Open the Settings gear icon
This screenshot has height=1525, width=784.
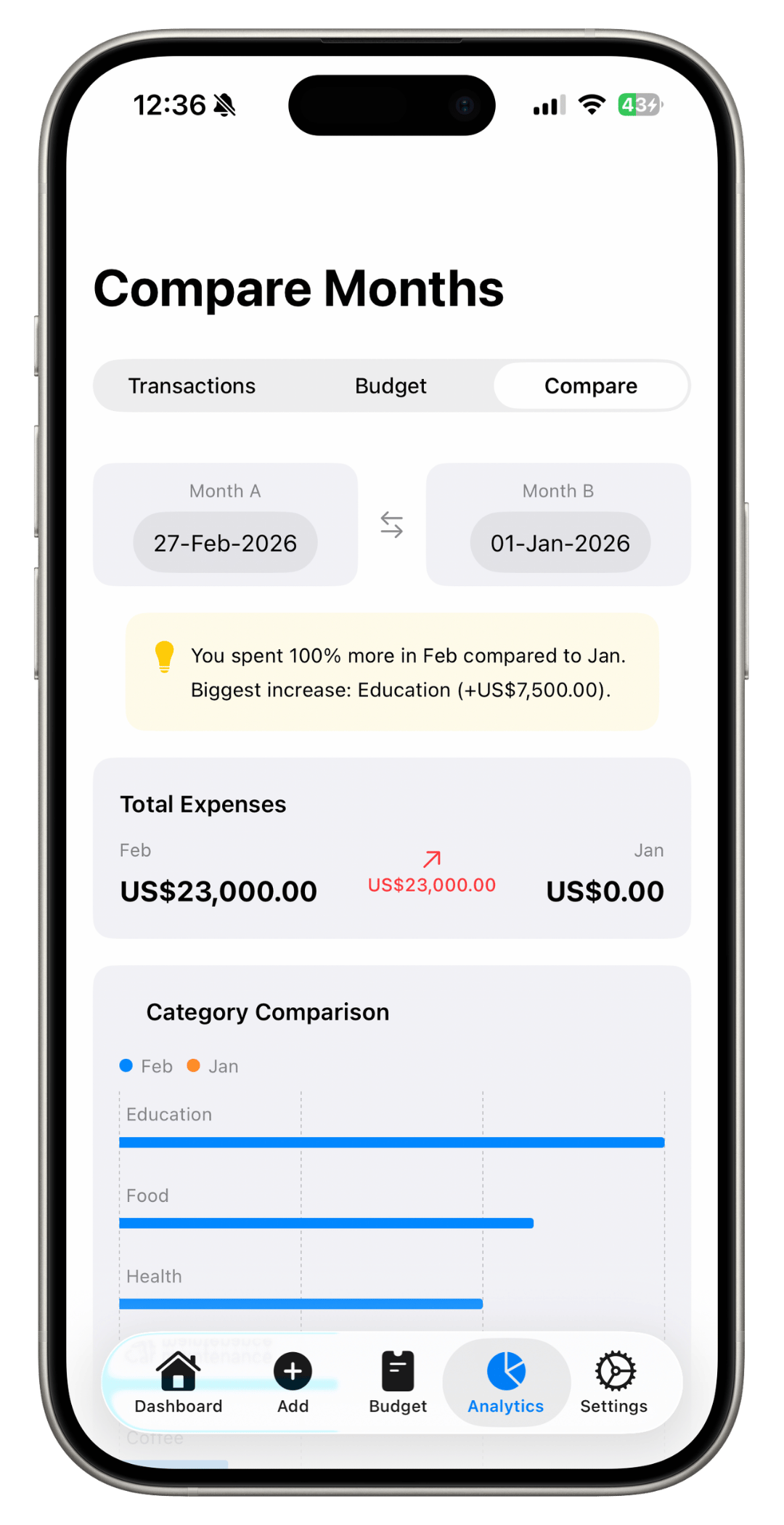pyautogui.click(x=614, y=1369)
